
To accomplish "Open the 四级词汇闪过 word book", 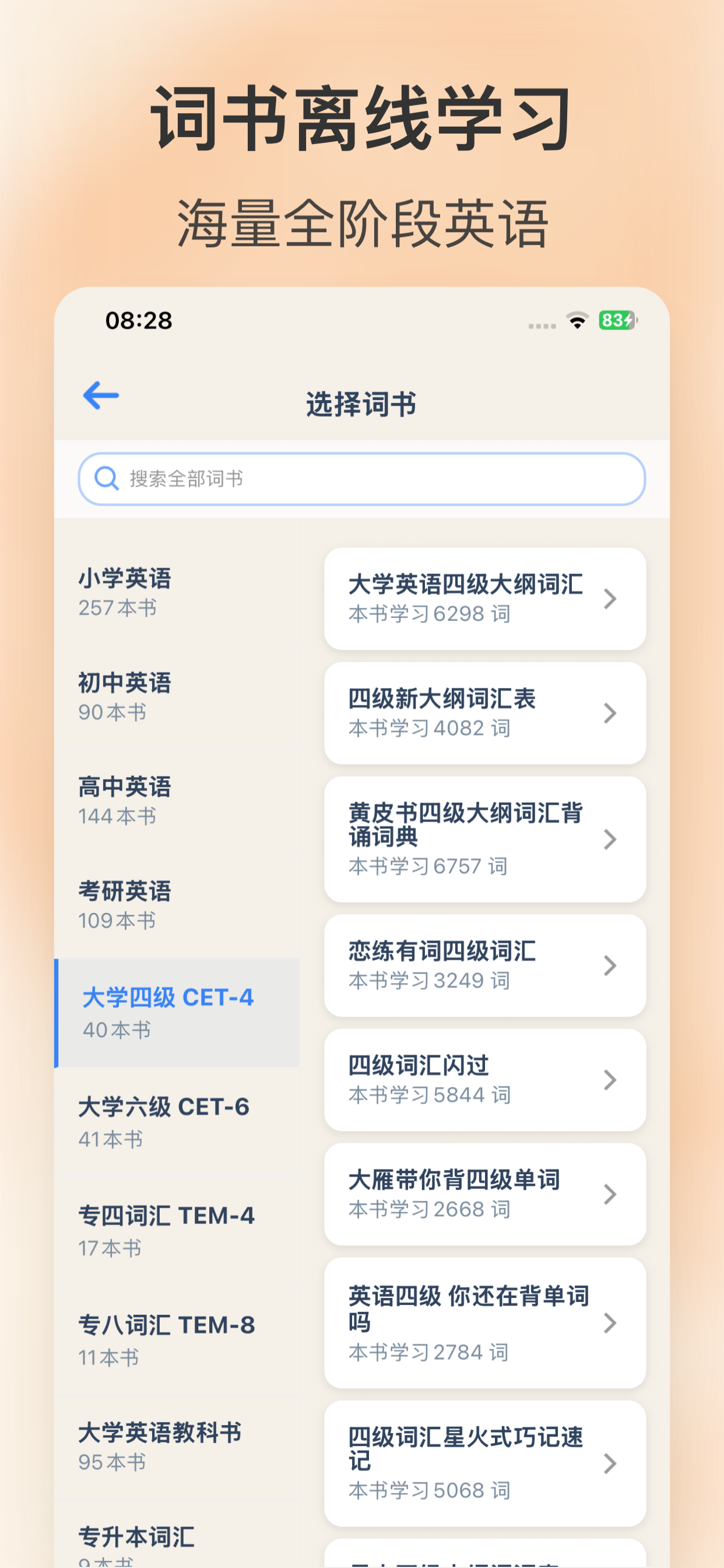I will [485, 1079].
